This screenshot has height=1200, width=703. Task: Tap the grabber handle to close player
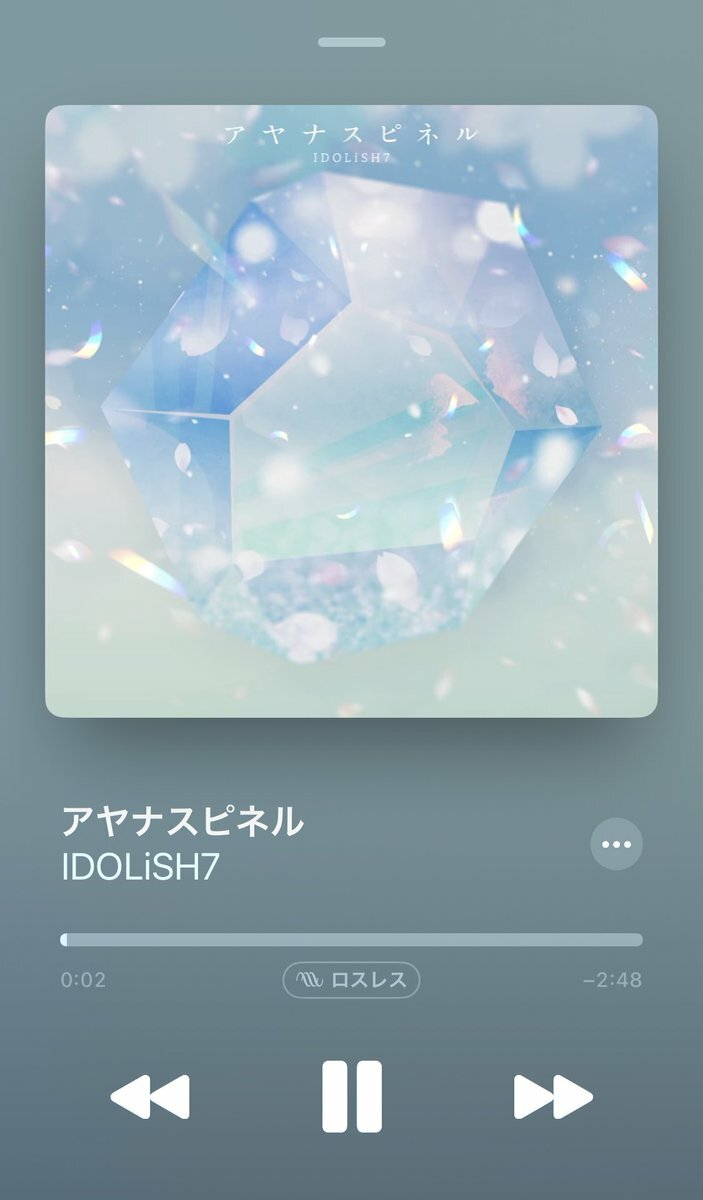pyautogui.click(x=351, y=42)
